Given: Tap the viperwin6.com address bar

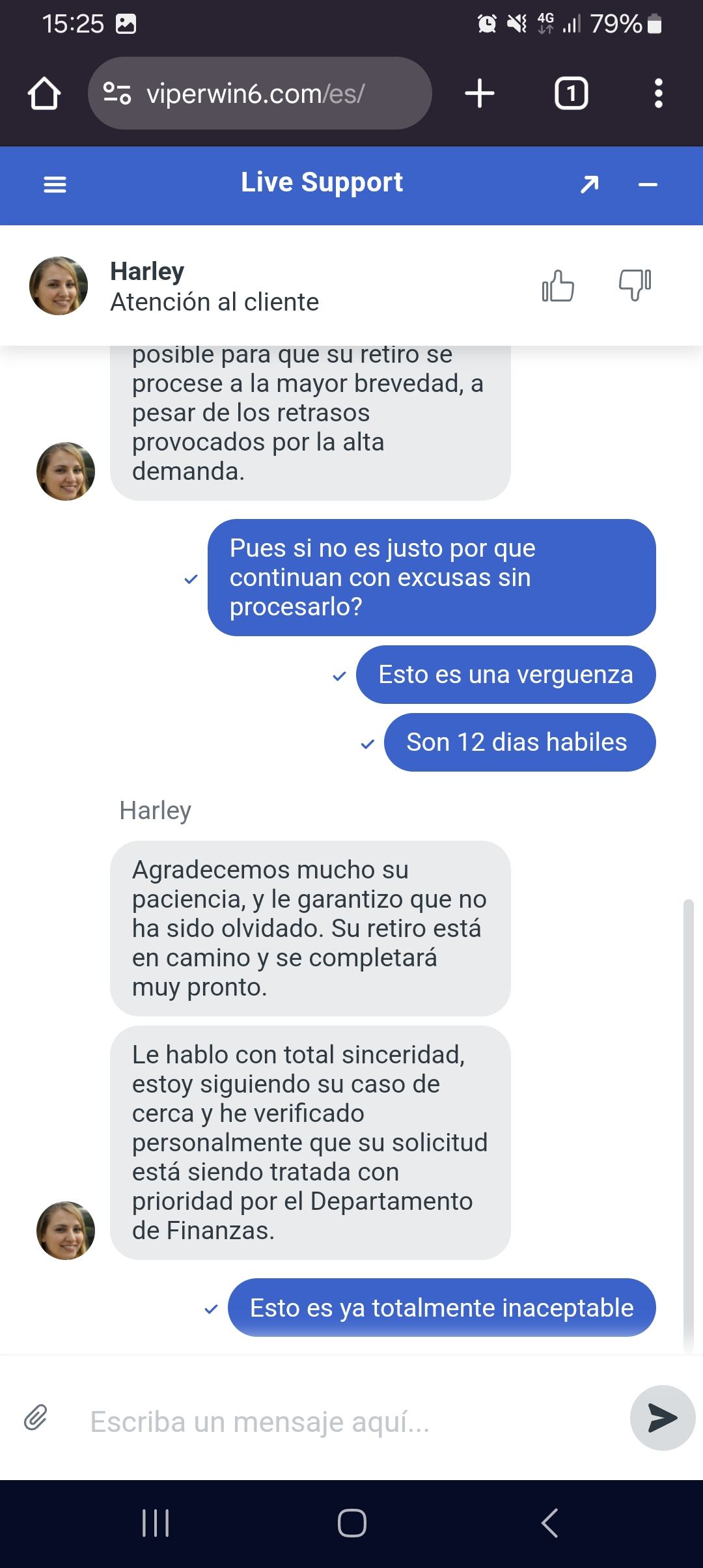Looking at the screenshot, I should click(260, 94).
